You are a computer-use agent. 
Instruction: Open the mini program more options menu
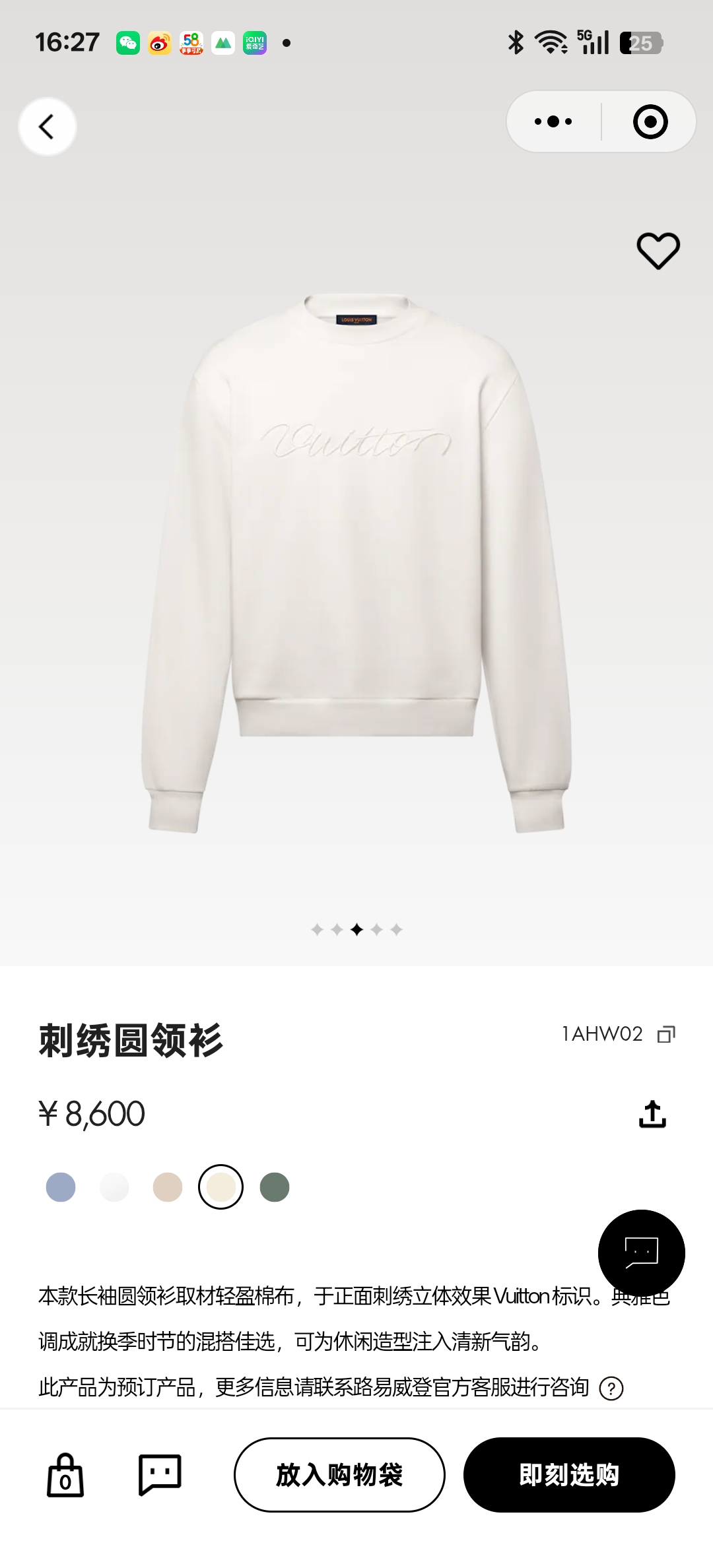553,122
